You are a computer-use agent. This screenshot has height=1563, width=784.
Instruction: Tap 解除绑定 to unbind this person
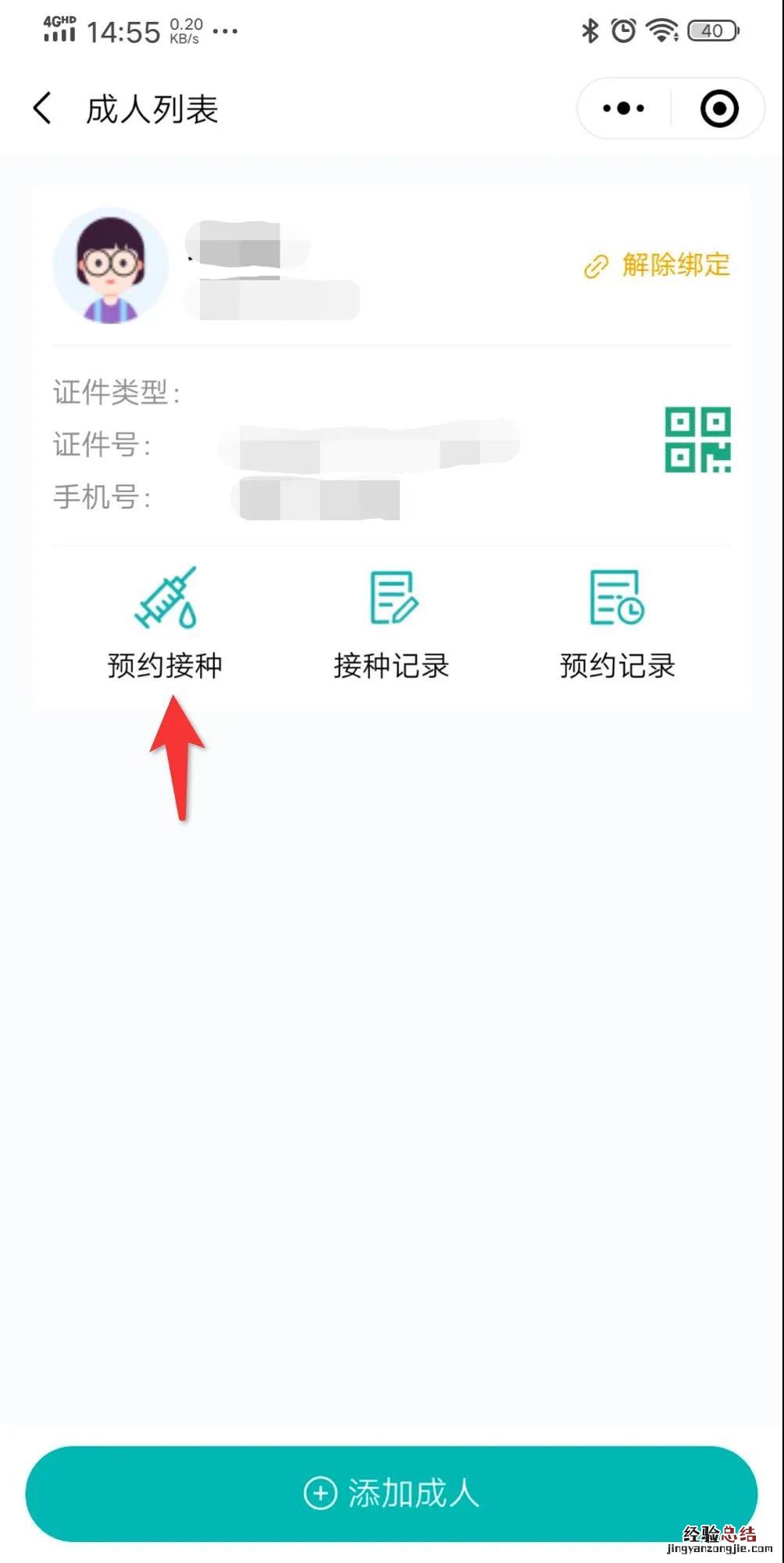657,266
